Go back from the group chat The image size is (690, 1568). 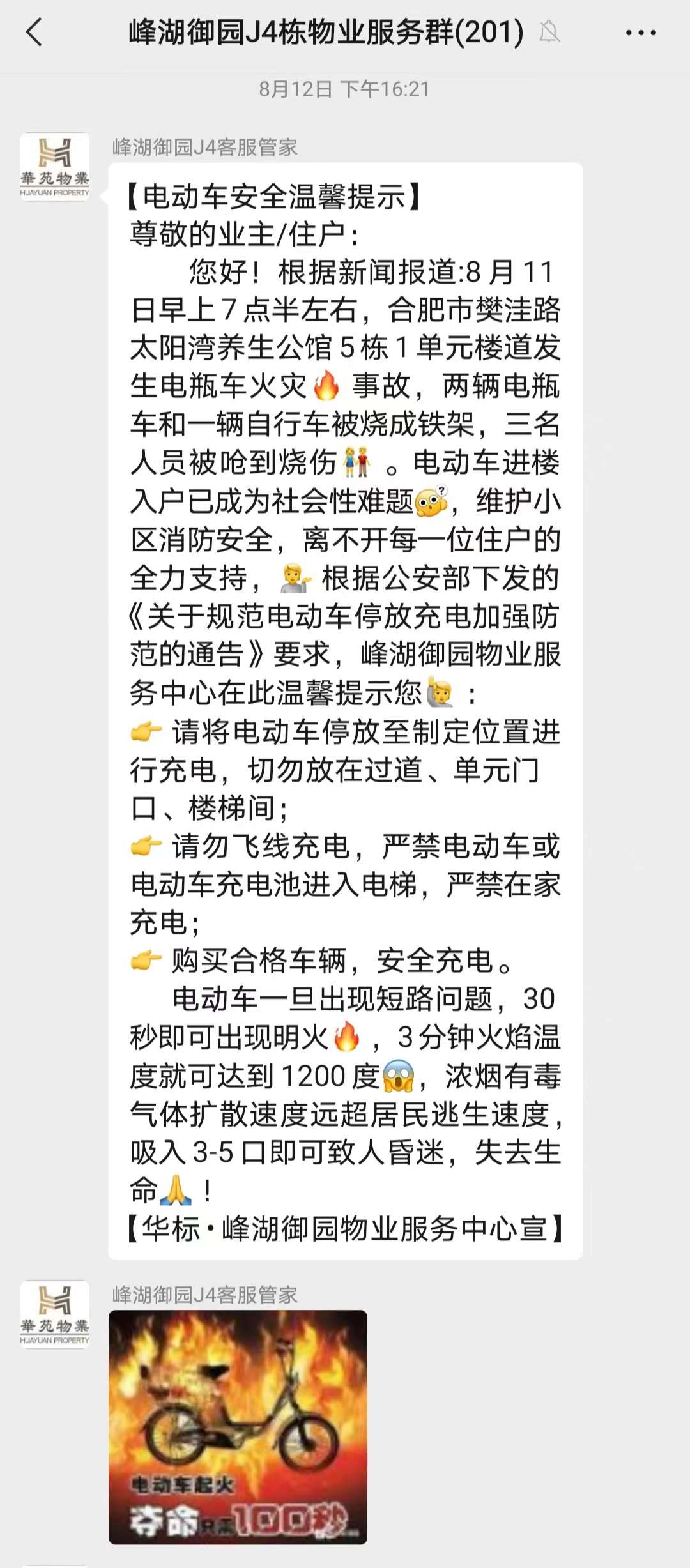pyautogui.click(x=34, y=33)
